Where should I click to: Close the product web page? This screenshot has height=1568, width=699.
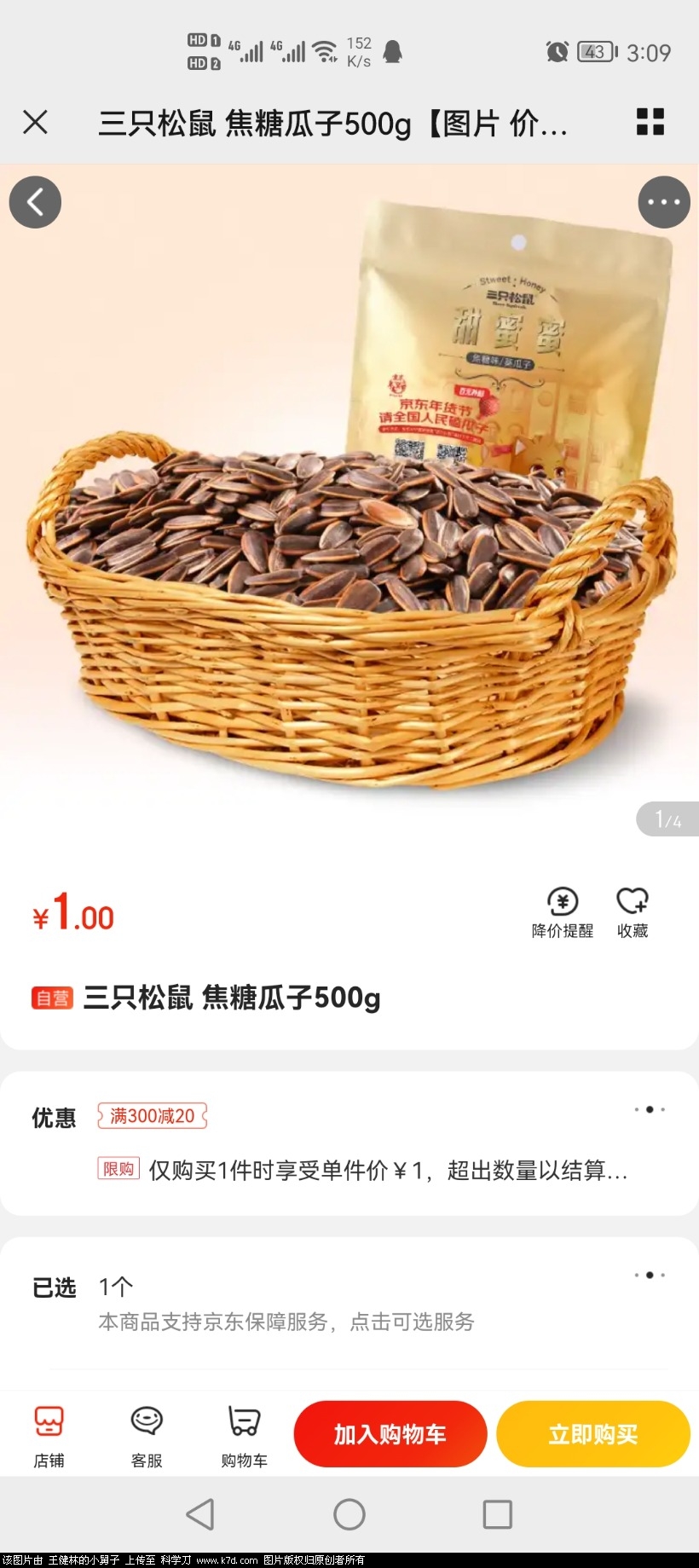[35, 122]
